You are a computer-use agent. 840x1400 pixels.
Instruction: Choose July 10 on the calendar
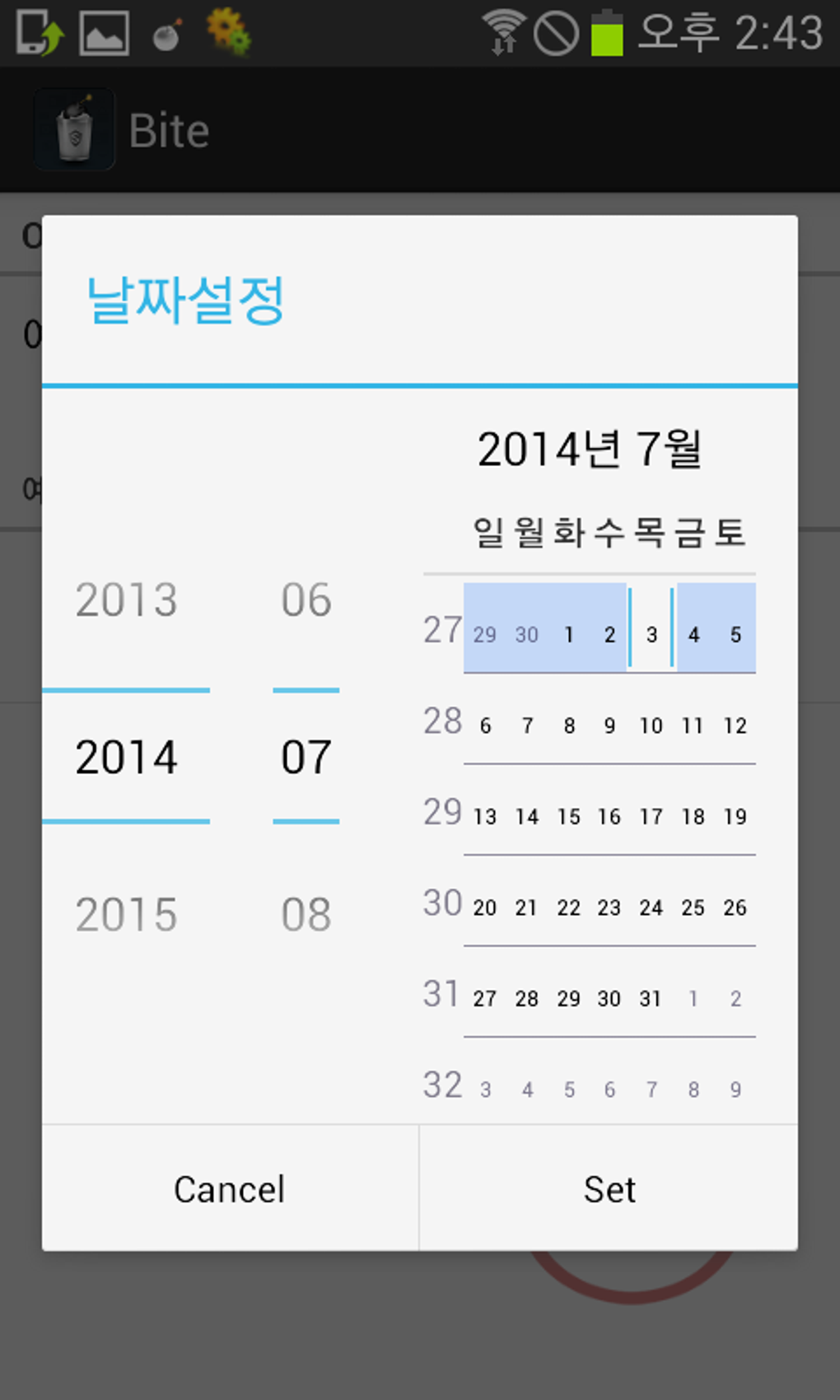pos(651,726)
